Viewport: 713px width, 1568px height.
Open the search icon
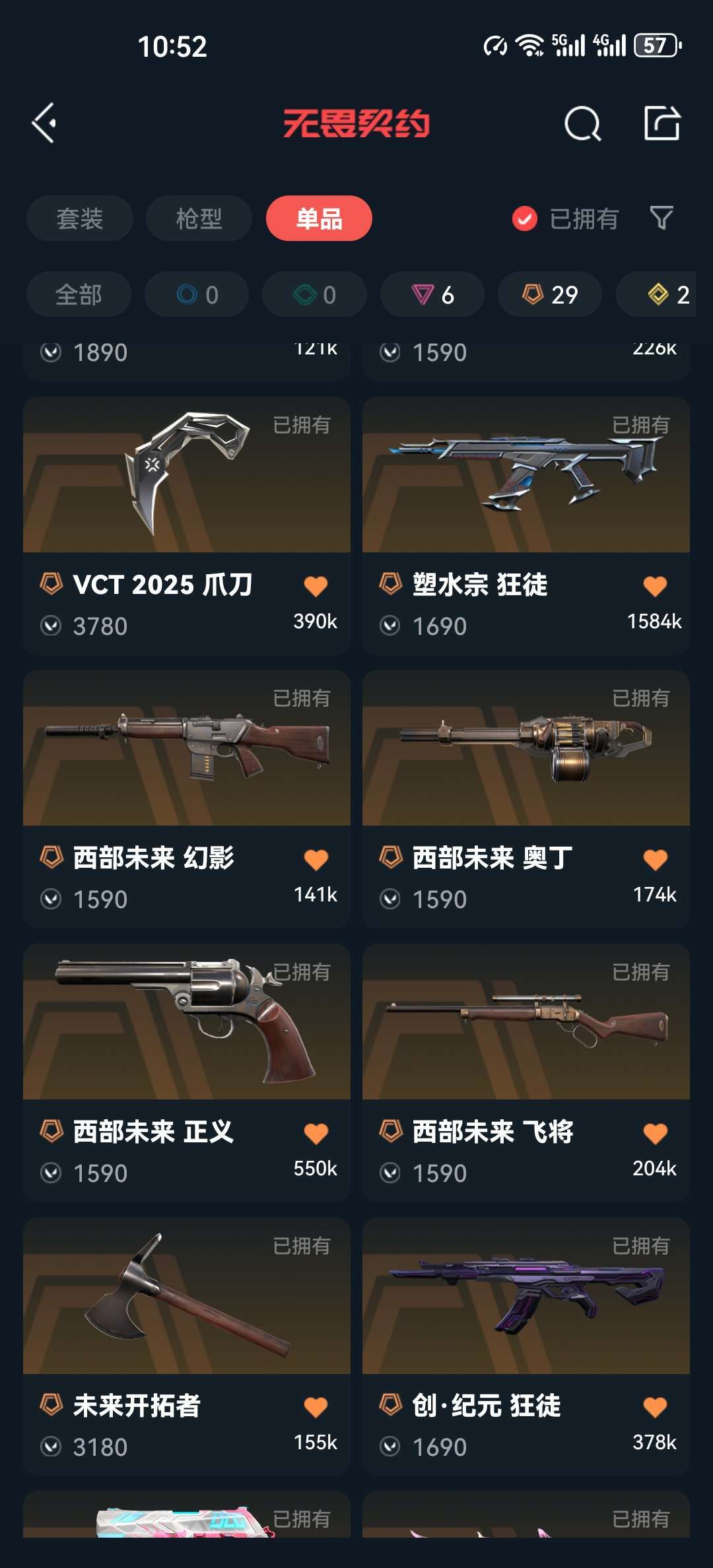pyautogui.click(x=583, y=123)
